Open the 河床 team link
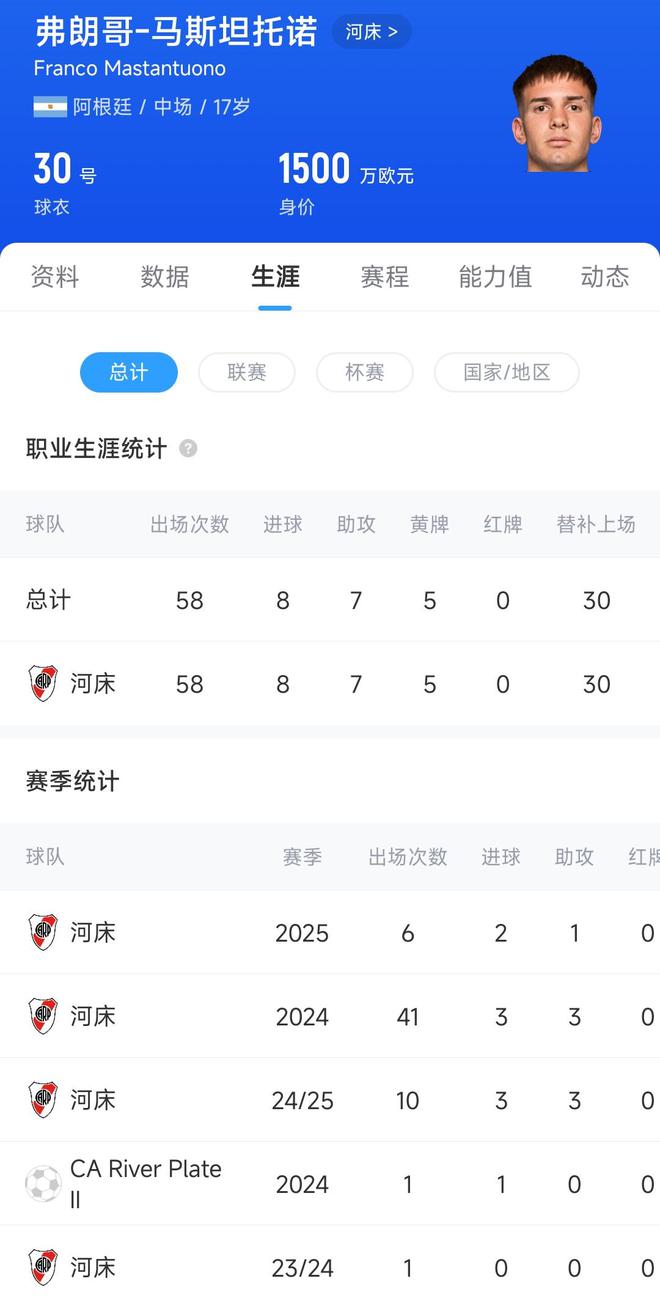 pyautogui.click(x=371, y=32)
